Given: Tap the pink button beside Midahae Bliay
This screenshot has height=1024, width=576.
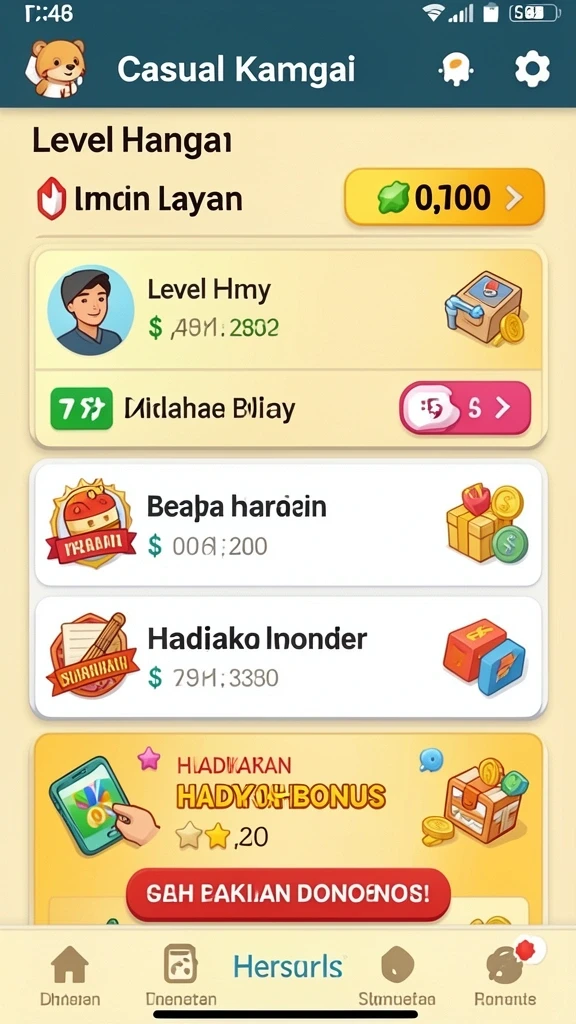Looking at the screenshot, I should 465,408.
